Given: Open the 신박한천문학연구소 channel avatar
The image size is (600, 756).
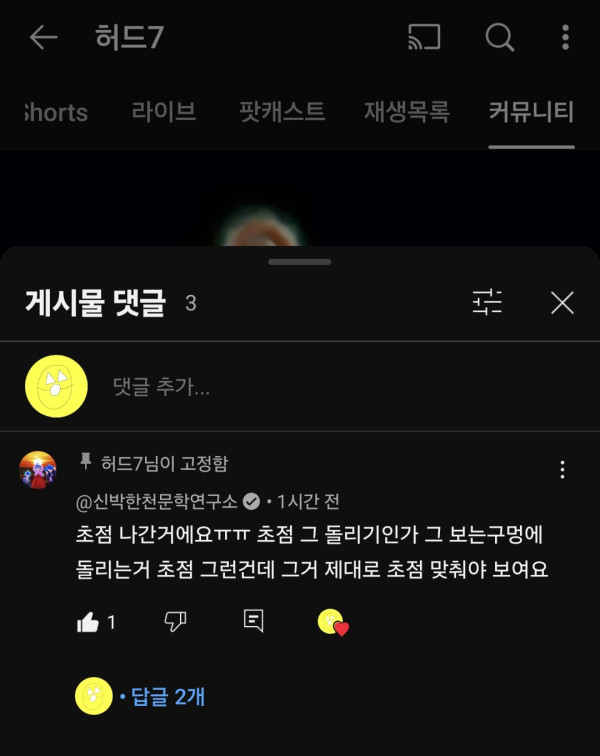Looking at the screenshot, I should (x=38, y=469).
